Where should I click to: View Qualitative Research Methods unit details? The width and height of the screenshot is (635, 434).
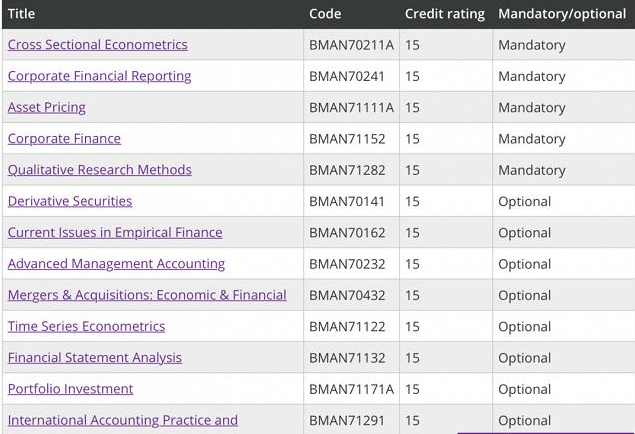tap(99, 170)
